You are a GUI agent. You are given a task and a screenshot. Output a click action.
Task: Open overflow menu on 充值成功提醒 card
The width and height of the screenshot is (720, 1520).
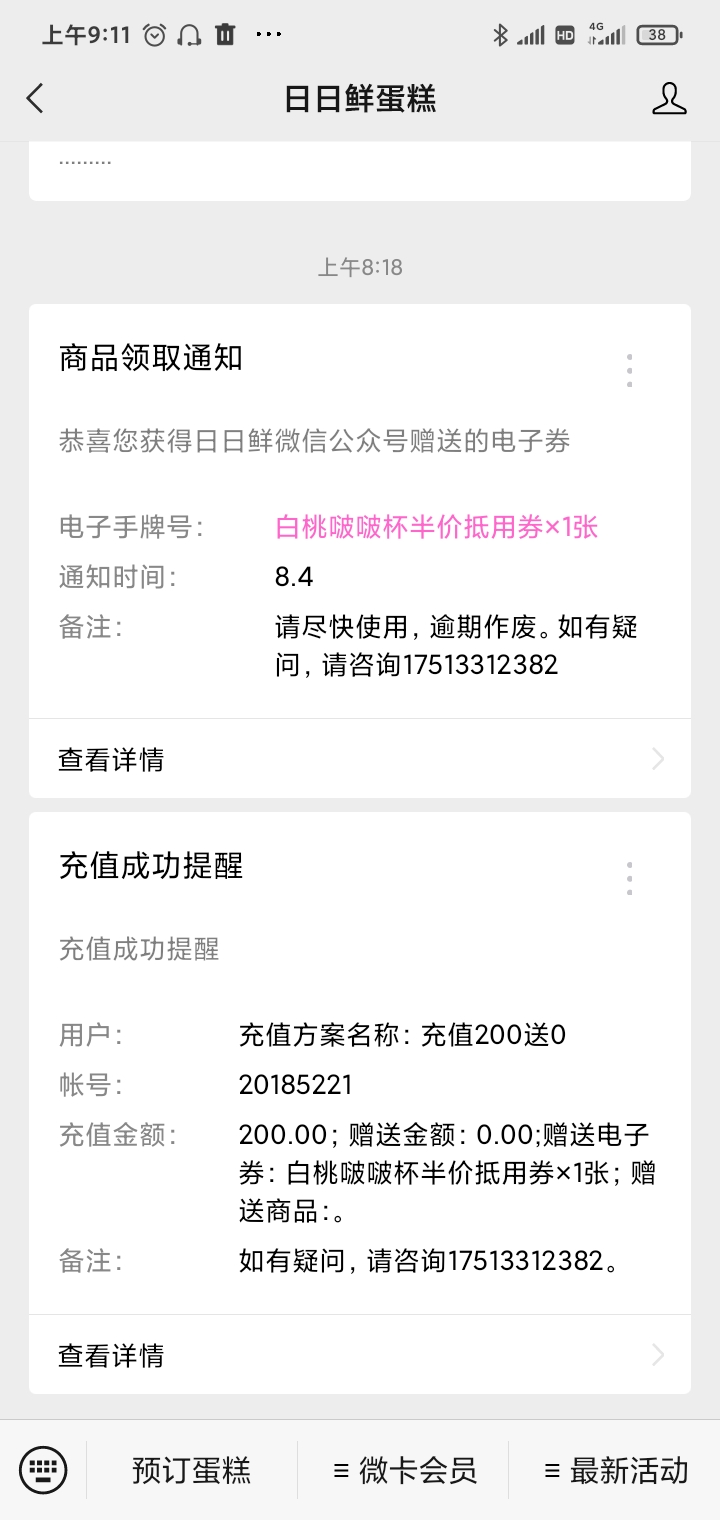pos(629,878)
